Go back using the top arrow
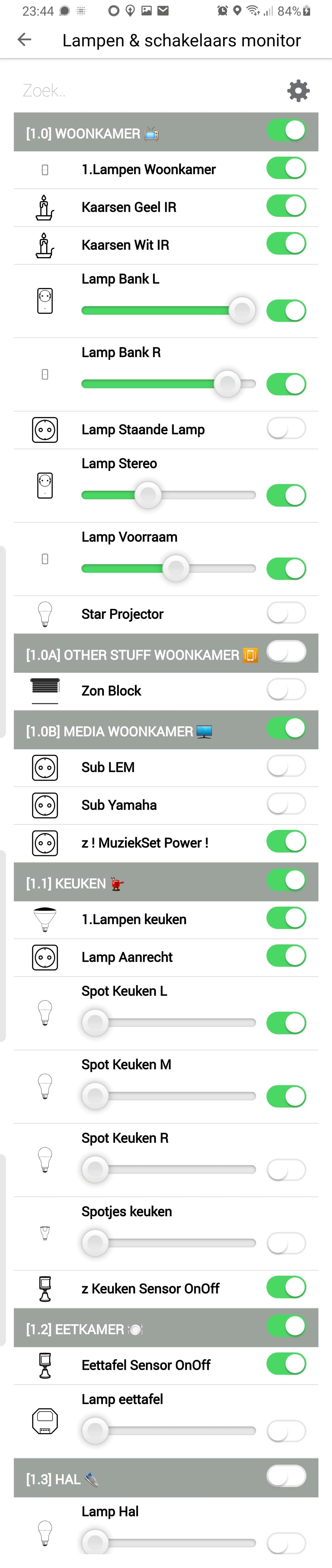This screenshot has height=1568, width=332. pyautogui.click(x=24, y=40)
